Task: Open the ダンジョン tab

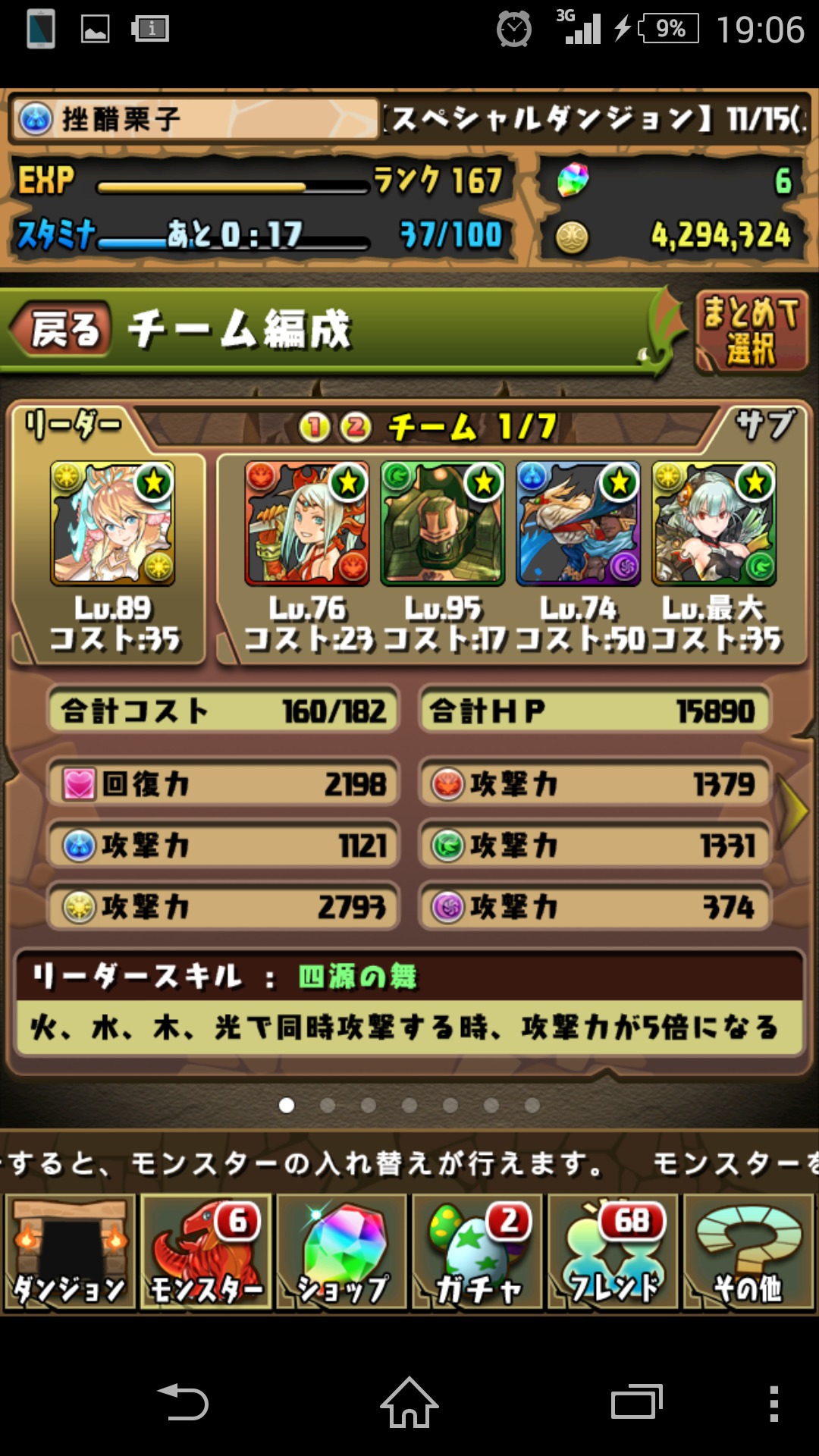Action: [x=70, y=1252]
